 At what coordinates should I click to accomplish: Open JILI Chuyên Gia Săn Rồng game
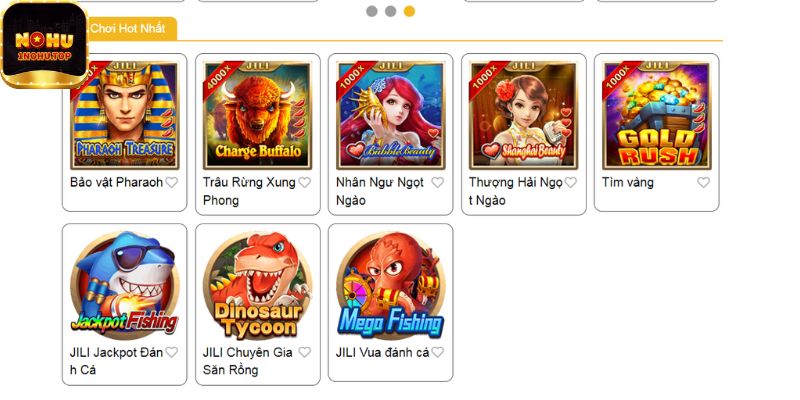pyautogui.click(x=257, y=285)
